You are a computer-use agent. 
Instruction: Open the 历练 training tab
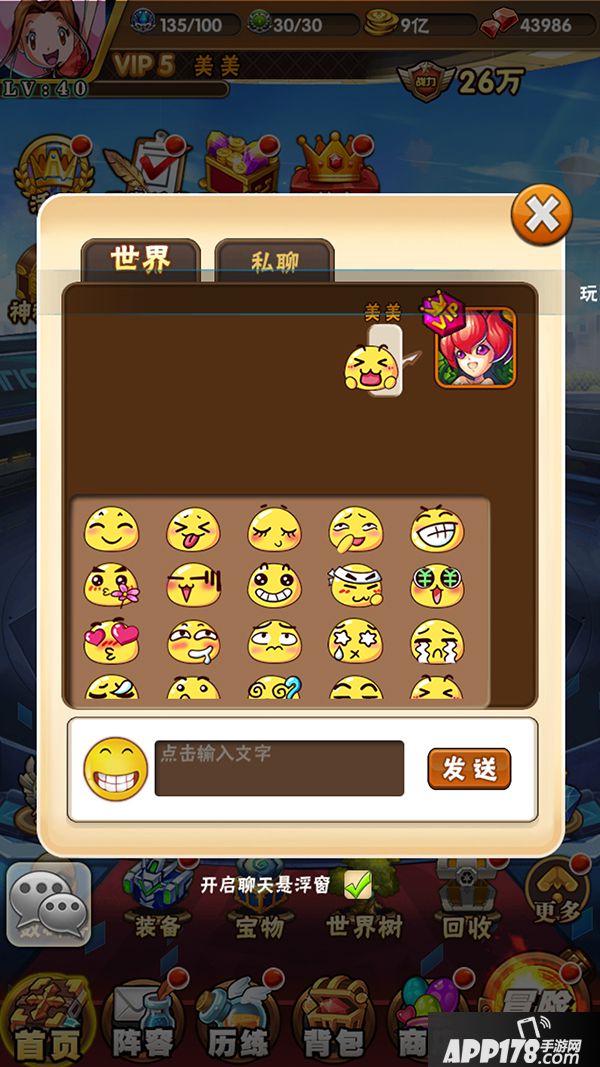pyautogui.click(x=238, y=1022)
